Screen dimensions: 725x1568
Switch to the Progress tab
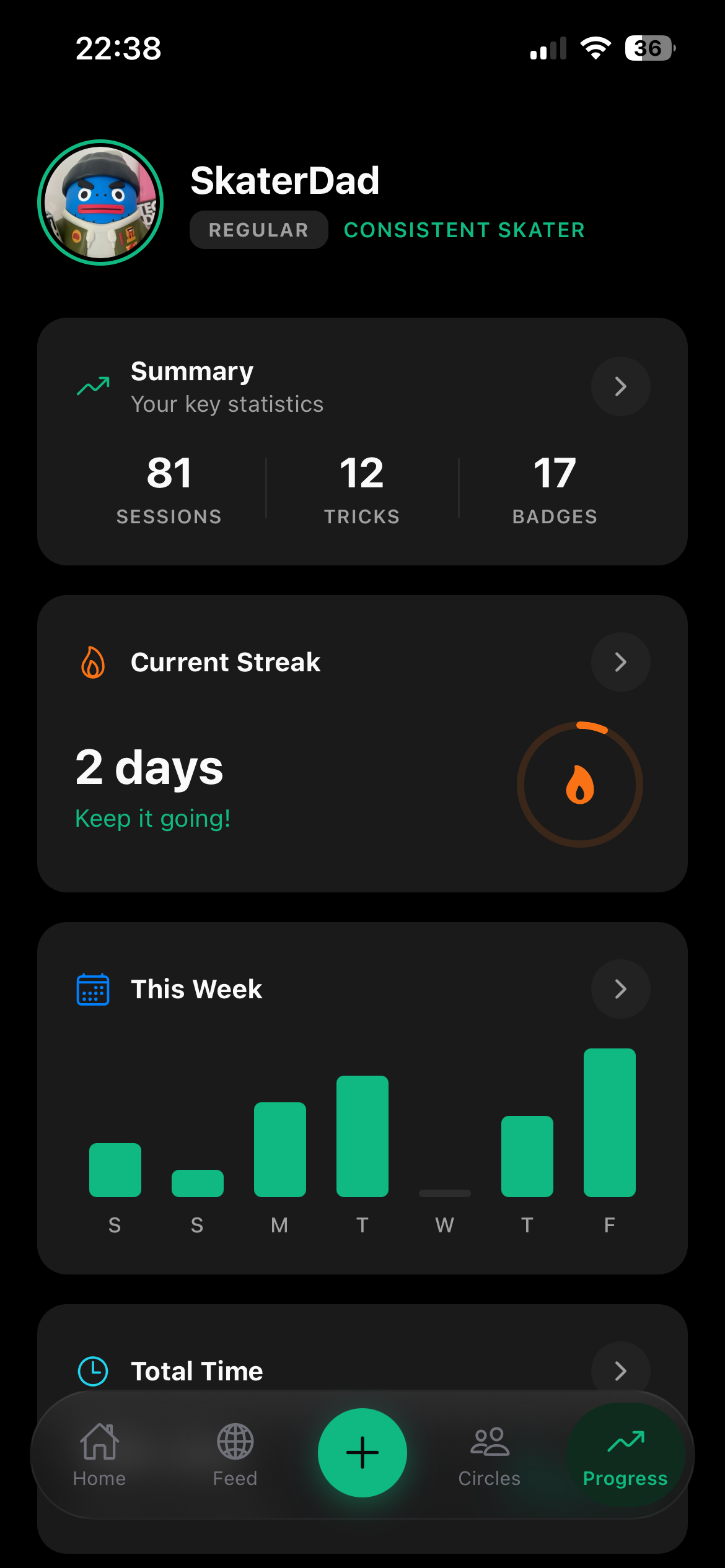(x=625, y=1452)
